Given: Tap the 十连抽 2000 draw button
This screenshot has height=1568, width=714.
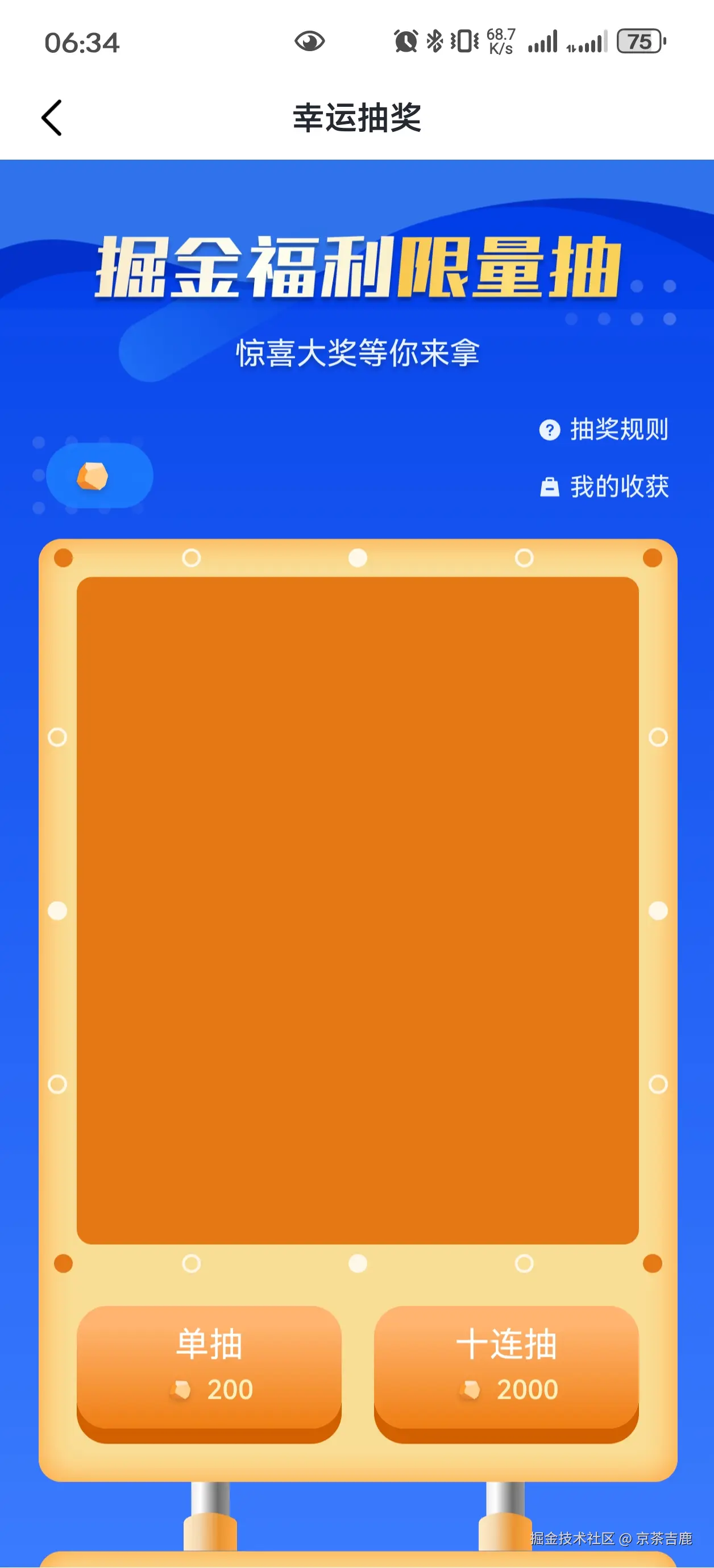Looking at the screenshot, I should tap(507, 1369).
